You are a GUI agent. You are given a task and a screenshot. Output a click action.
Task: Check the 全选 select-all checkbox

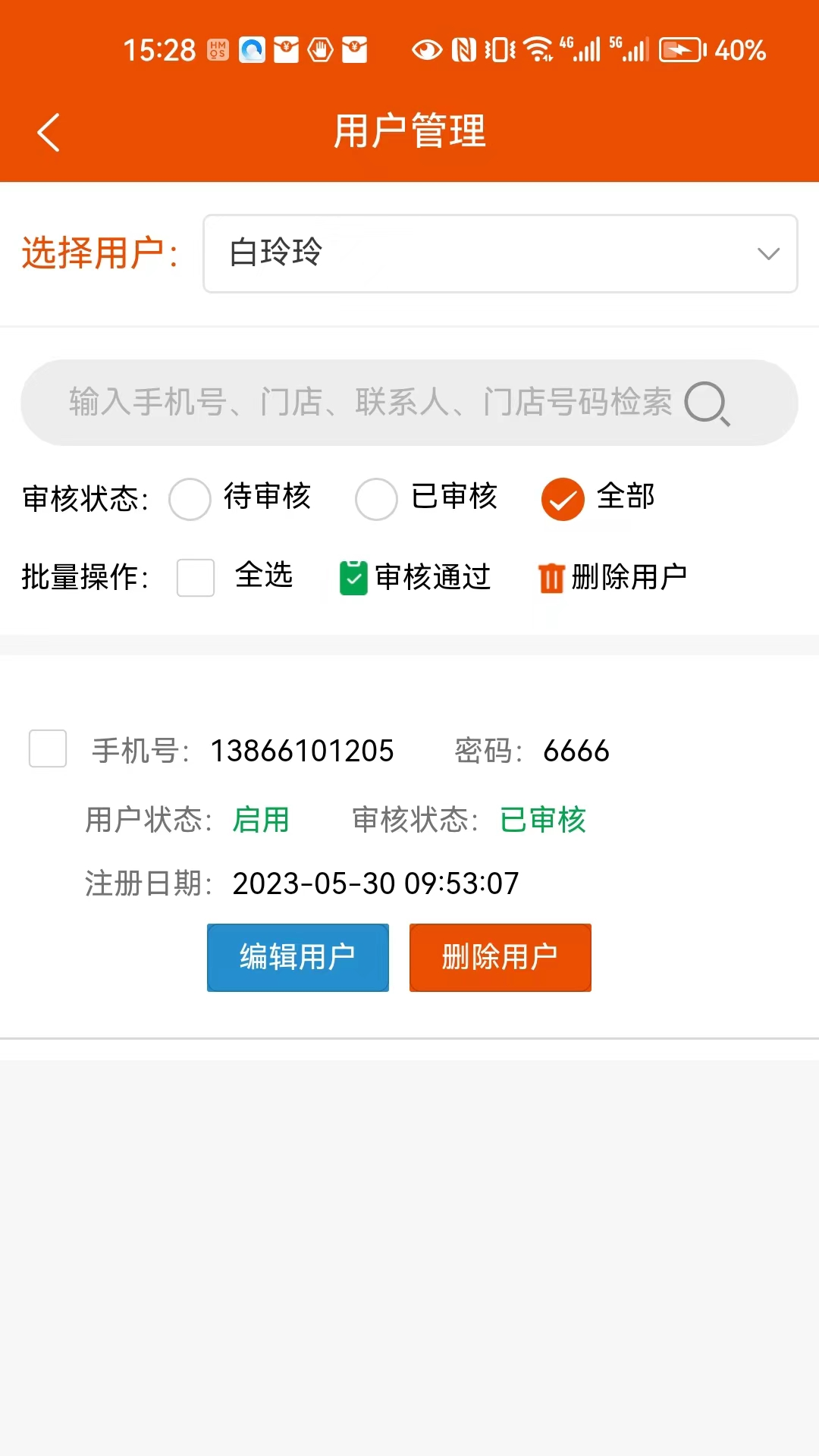[195, 579]
